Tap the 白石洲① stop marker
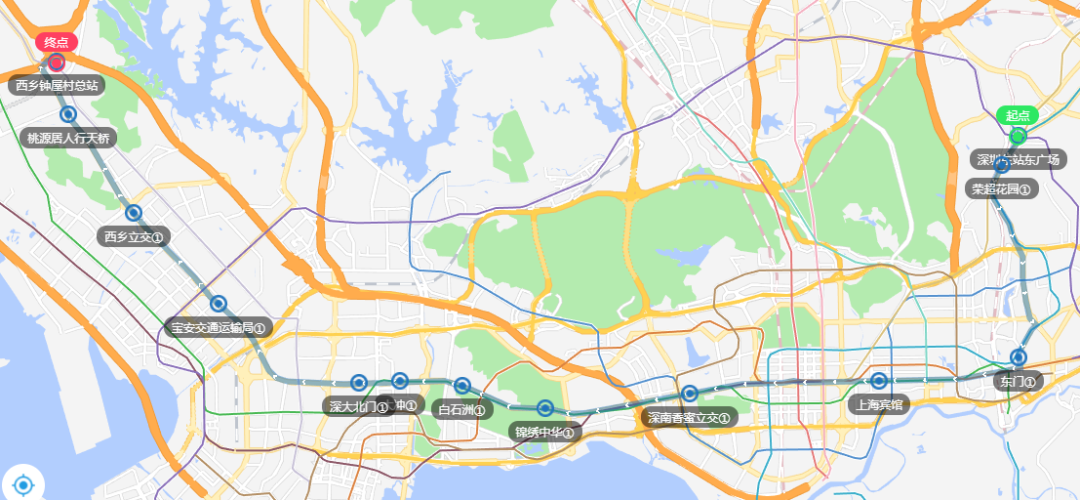The image size is (1080, 500). click(x=461, y=385)
